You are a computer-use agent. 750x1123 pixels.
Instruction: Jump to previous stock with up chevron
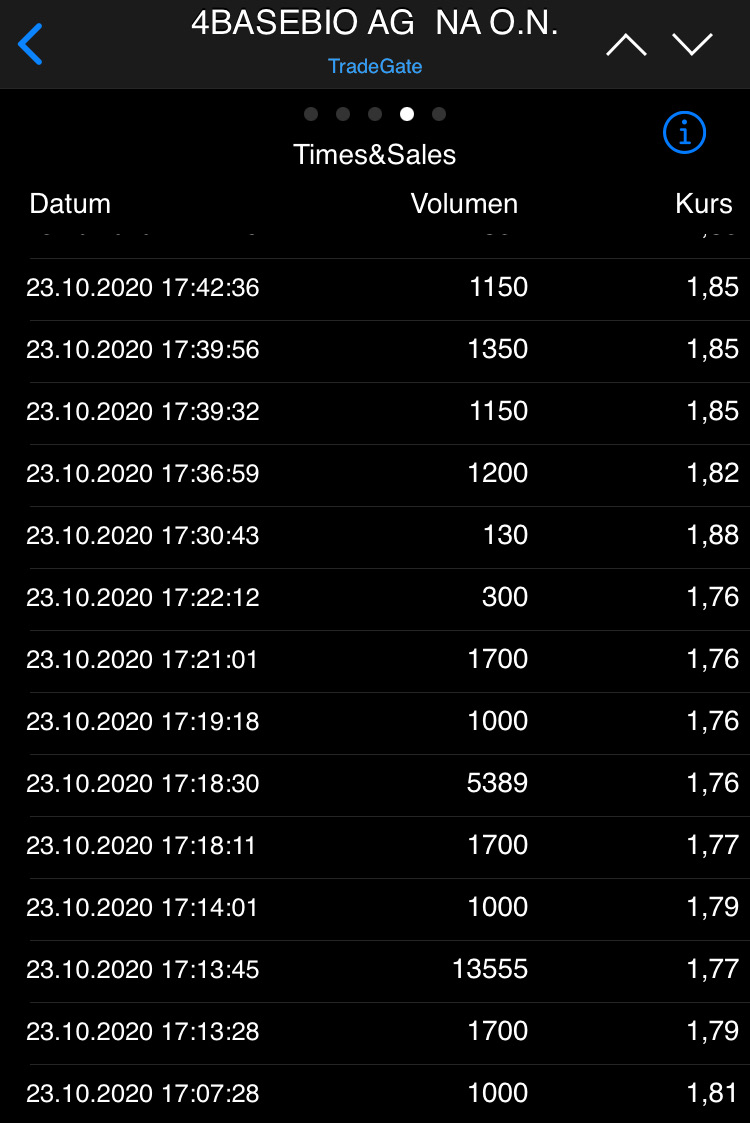click(x=627, y=44)
